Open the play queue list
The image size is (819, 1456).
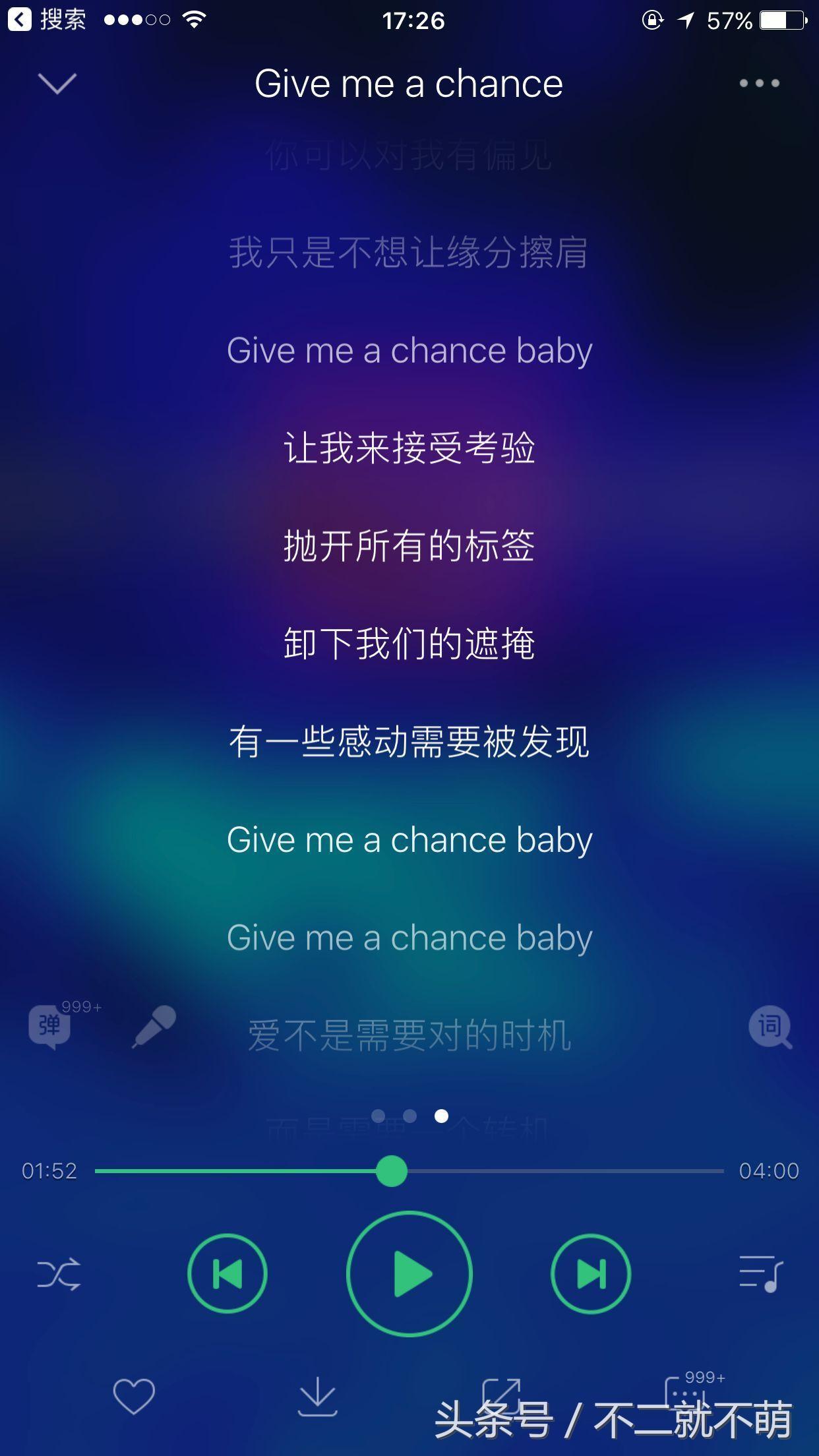[x=760, y=1273]
